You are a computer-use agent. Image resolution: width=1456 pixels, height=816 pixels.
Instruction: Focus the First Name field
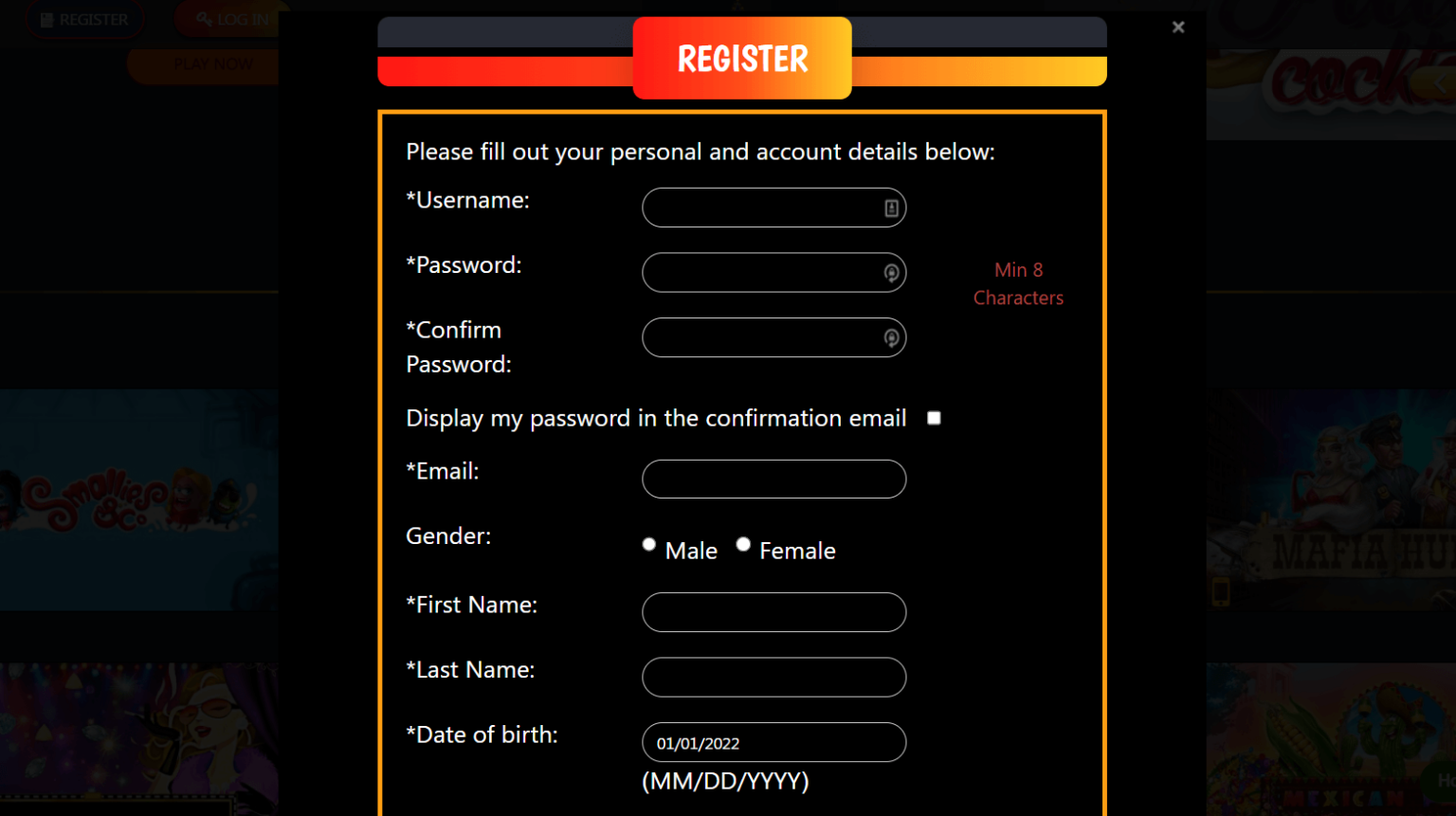(x=773, y=612)
